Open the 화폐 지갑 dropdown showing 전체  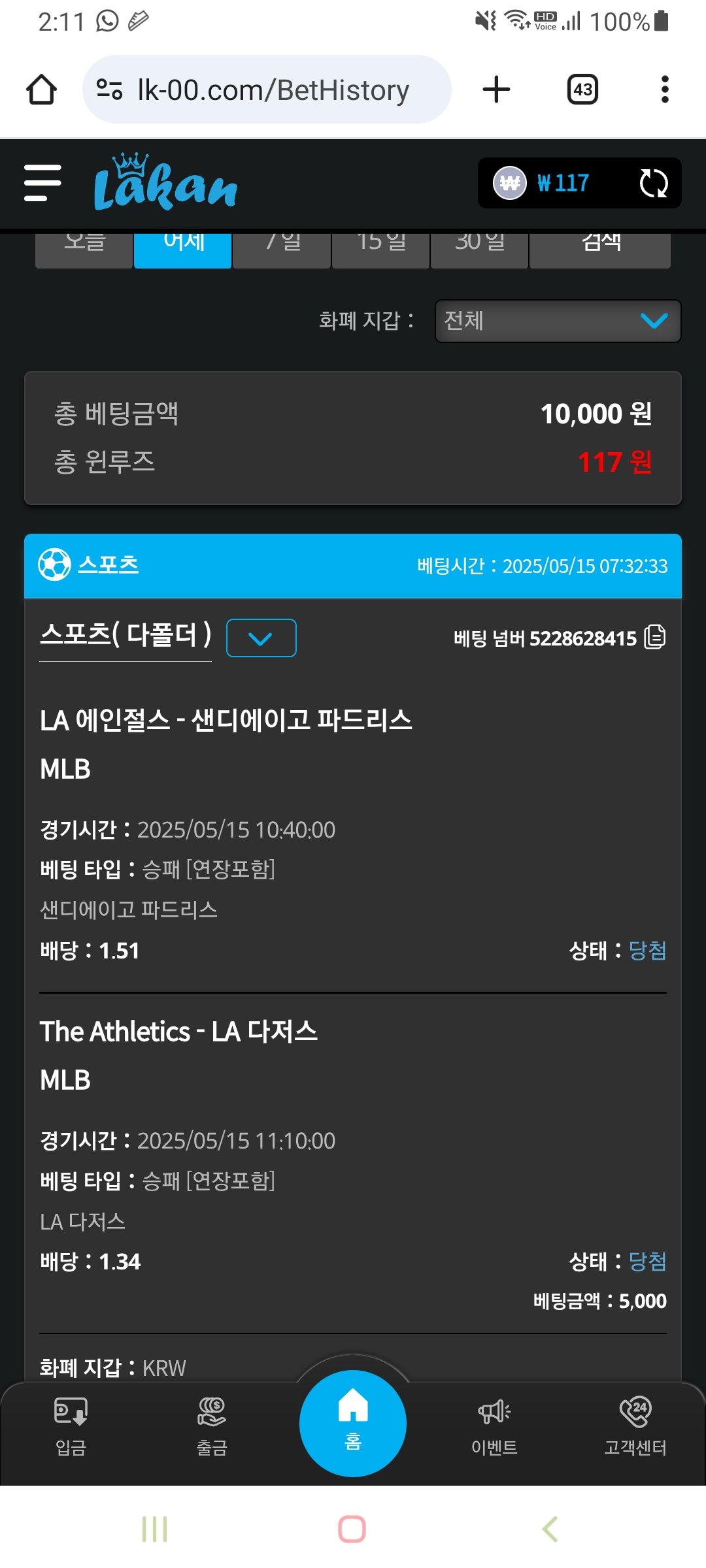point(558,321)
